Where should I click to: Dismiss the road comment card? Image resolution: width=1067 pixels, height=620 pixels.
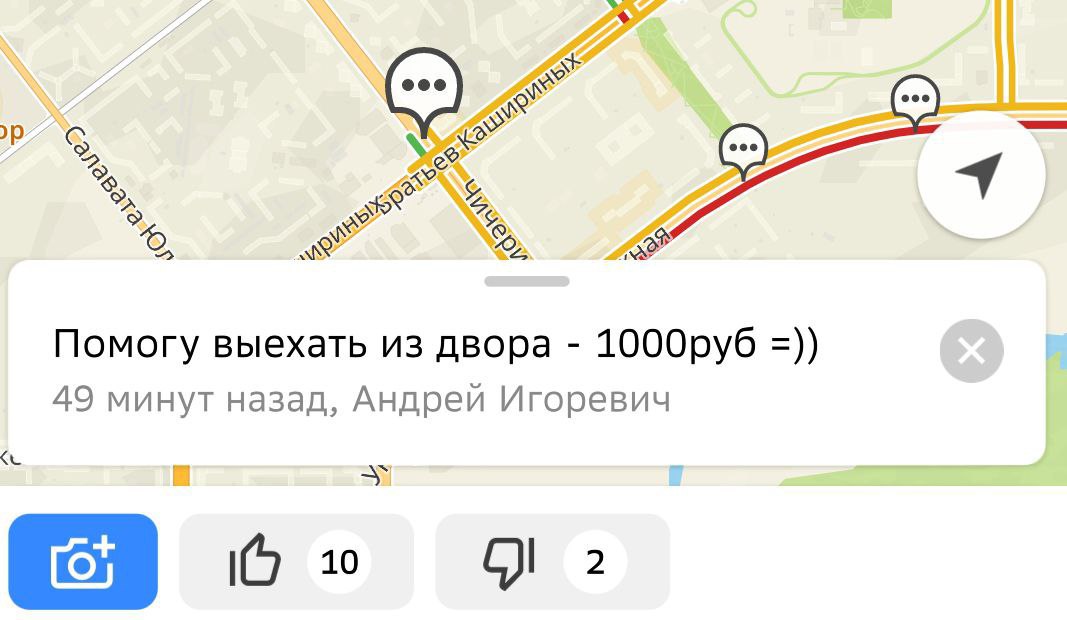point(971,351)
